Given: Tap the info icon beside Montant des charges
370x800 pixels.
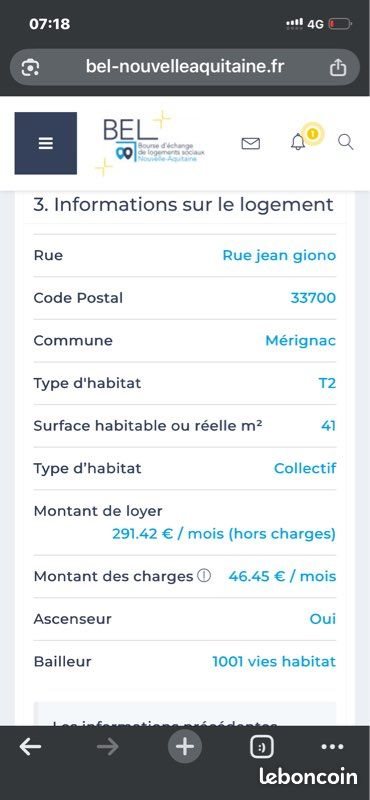Looking at the screenshot, I should (204, 576).
